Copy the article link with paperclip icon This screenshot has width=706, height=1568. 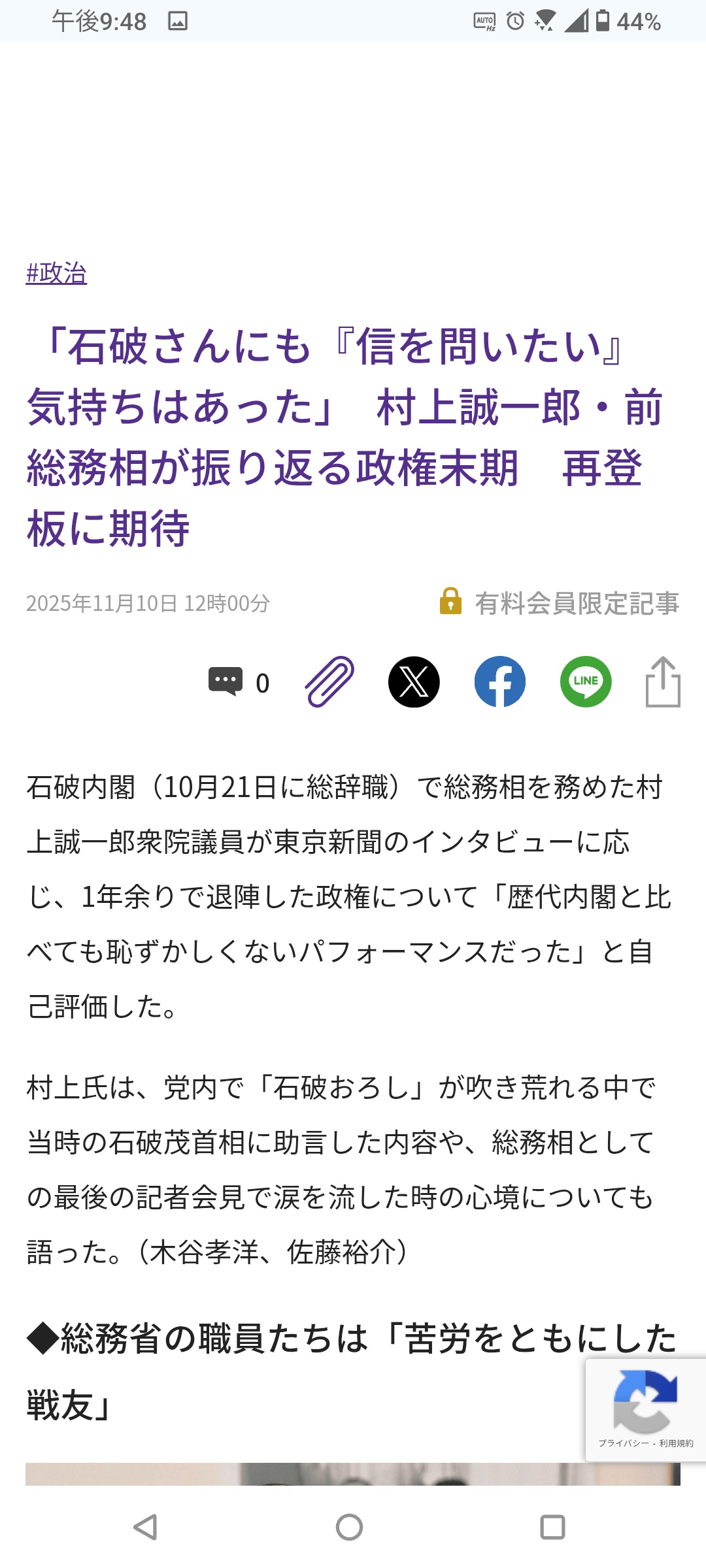[x=329, y=682]
